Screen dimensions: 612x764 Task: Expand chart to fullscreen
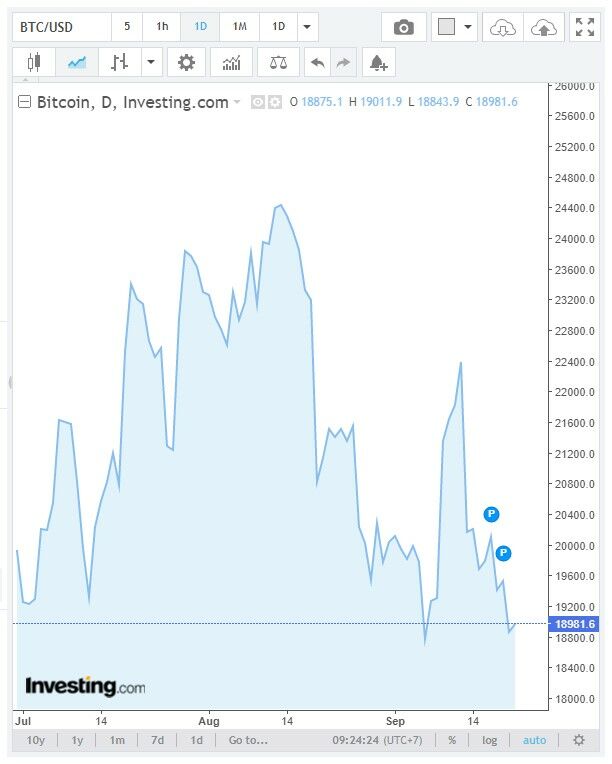(584, 27)
